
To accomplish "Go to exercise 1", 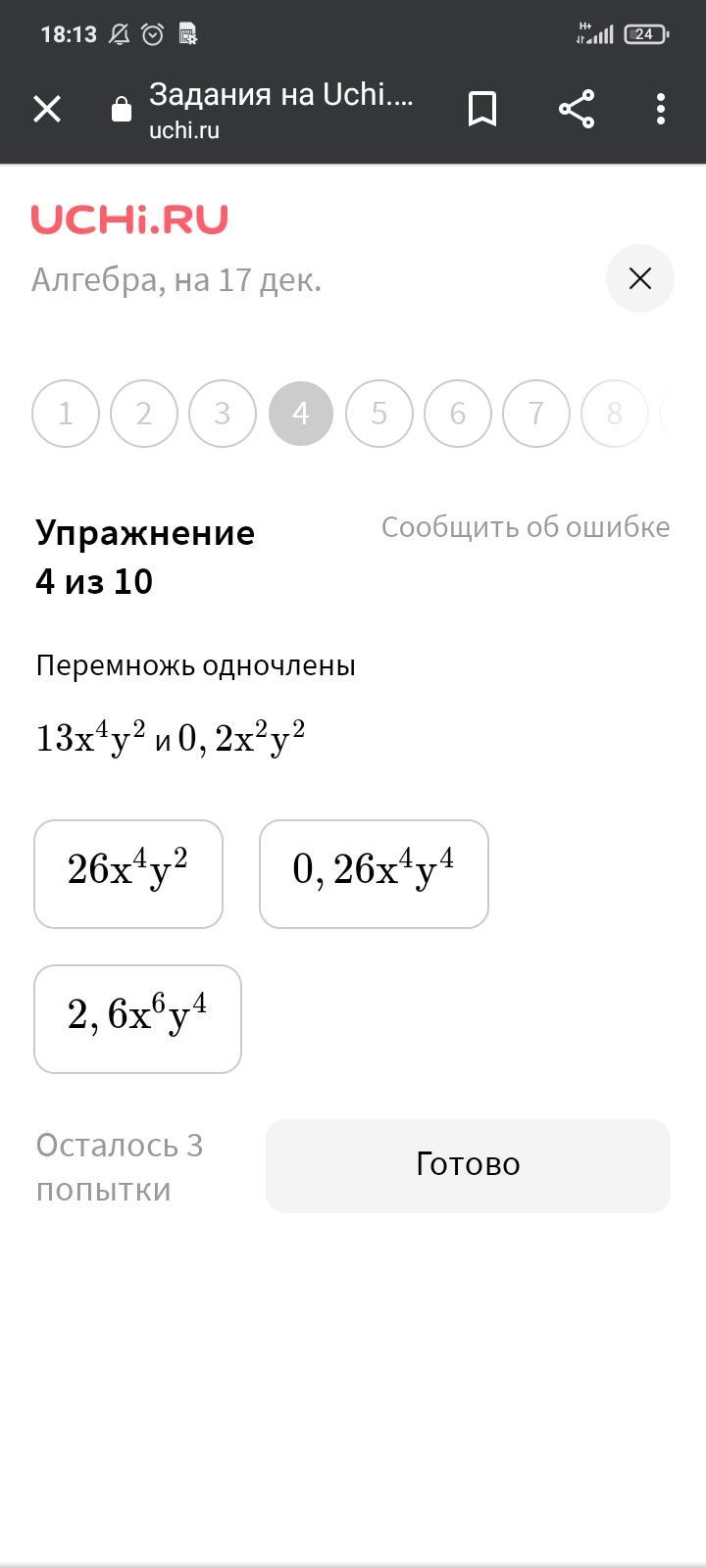I will [66, 414].
